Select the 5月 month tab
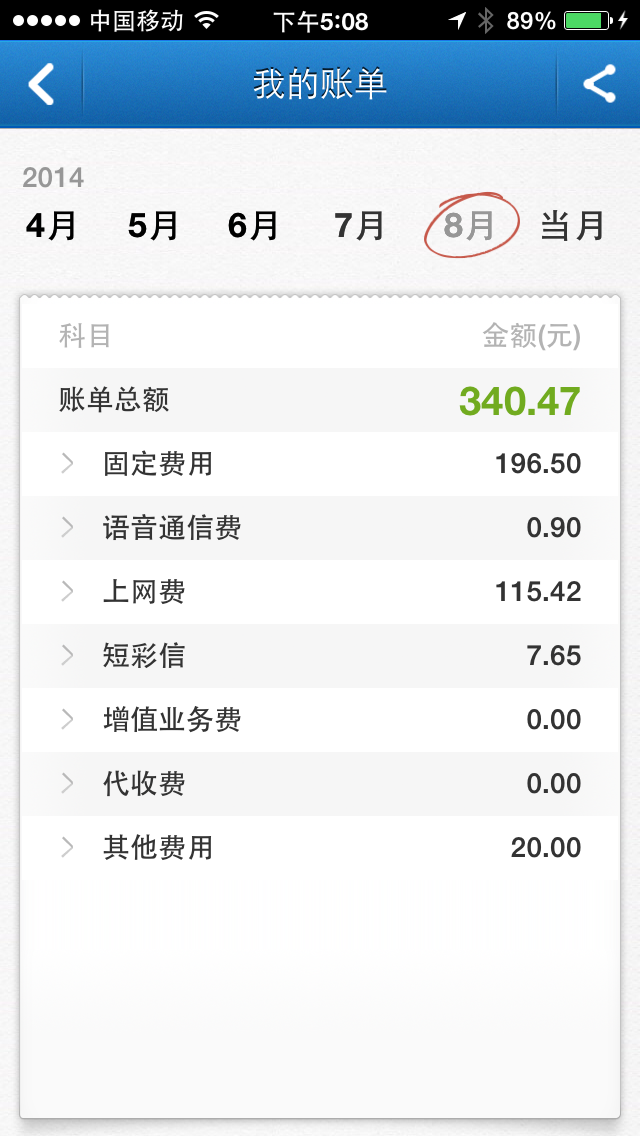Screen dimensions: 640x1136 pos(153,226)
